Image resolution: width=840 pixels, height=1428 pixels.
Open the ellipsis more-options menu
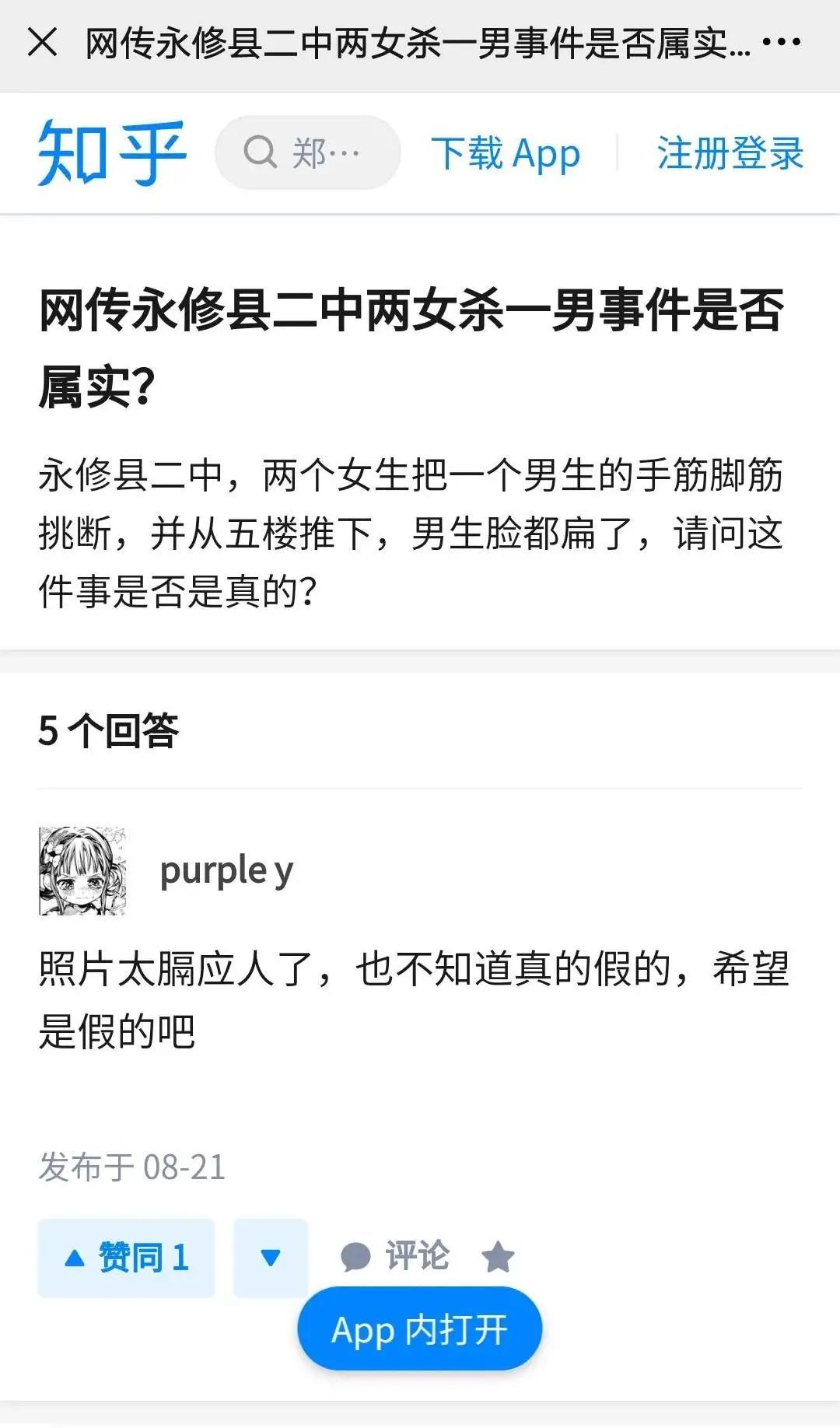(781, 43)
